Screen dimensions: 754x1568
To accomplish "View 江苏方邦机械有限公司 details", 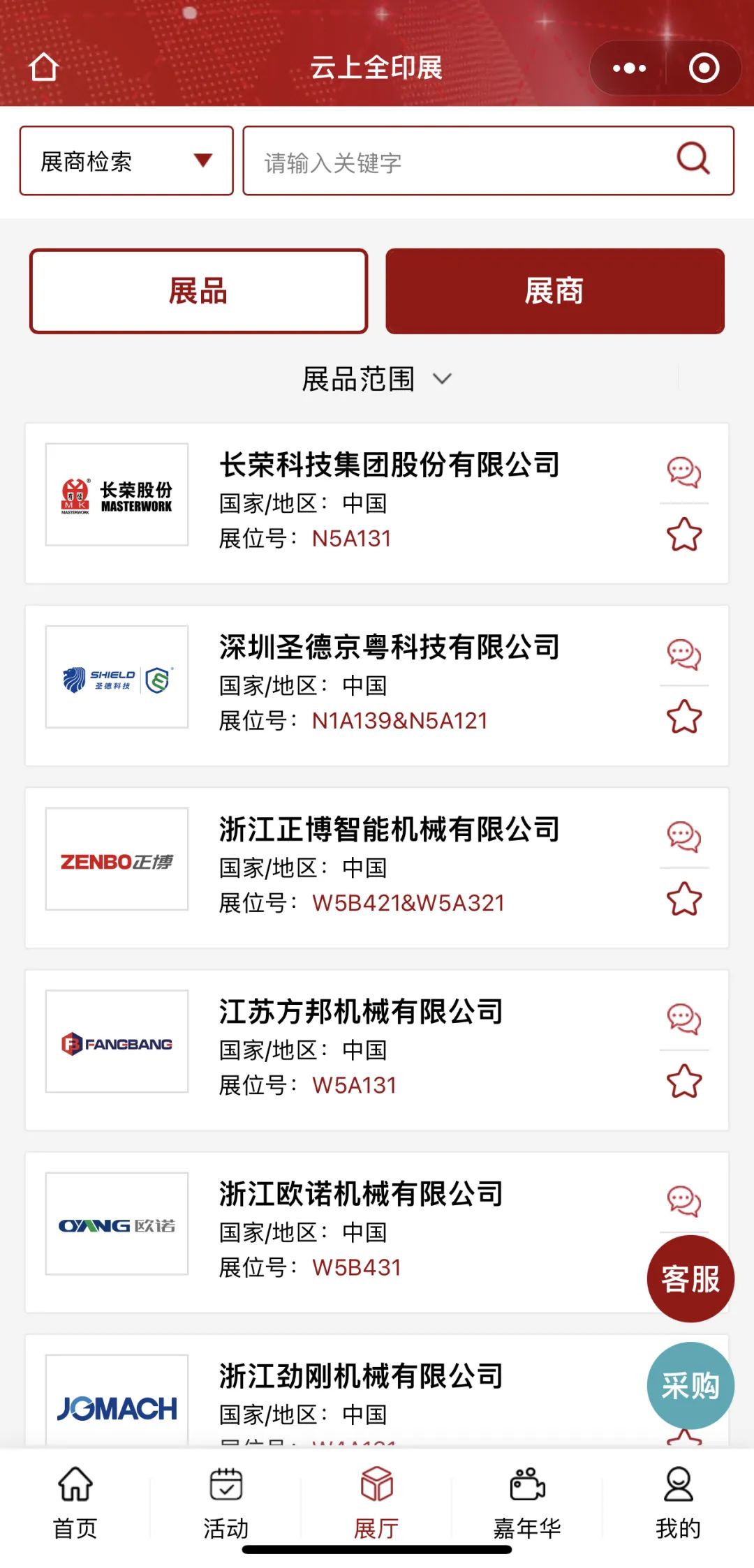I will coord(361,1013).
